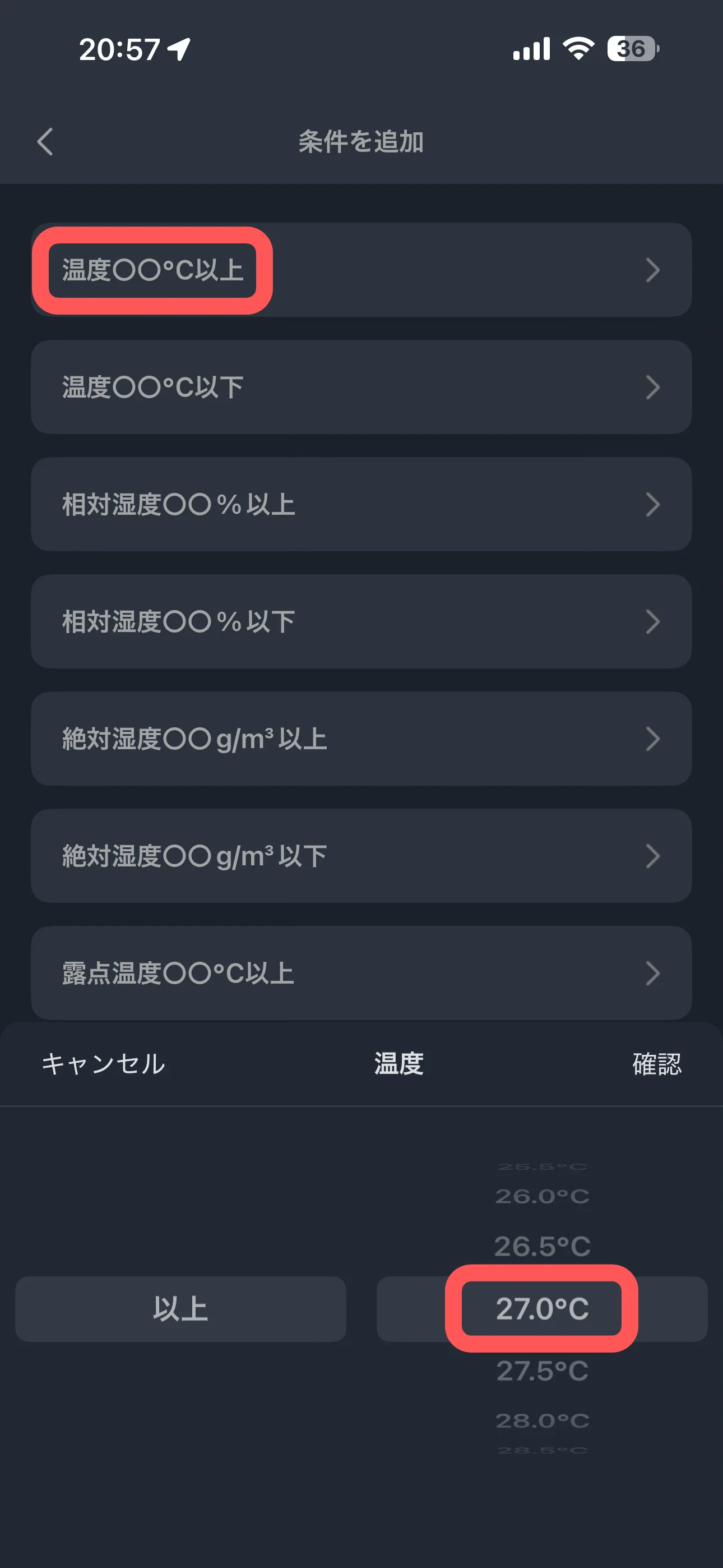
Task: Select 相対湿度〇〇%以上 condition
Action: click(360, 505)
